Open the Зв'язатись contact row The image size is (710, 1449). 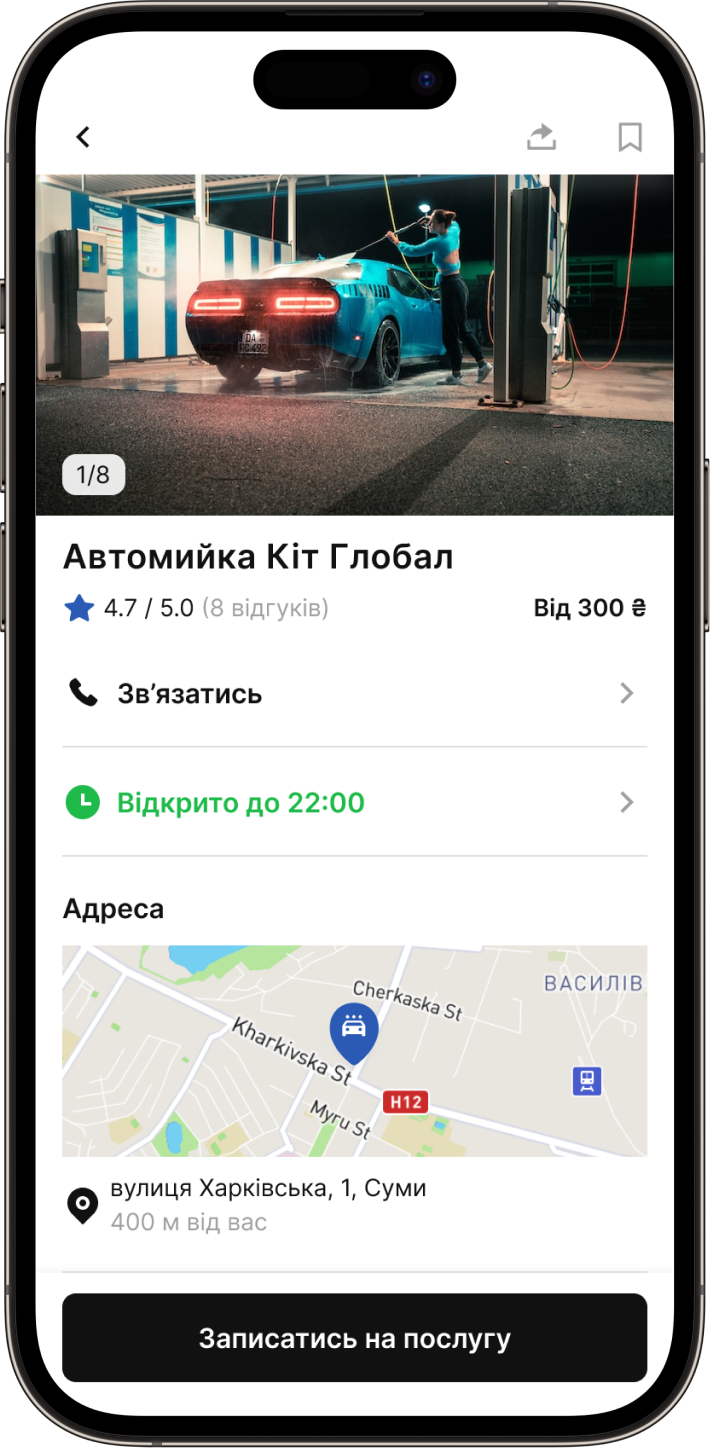coord(355,693)
